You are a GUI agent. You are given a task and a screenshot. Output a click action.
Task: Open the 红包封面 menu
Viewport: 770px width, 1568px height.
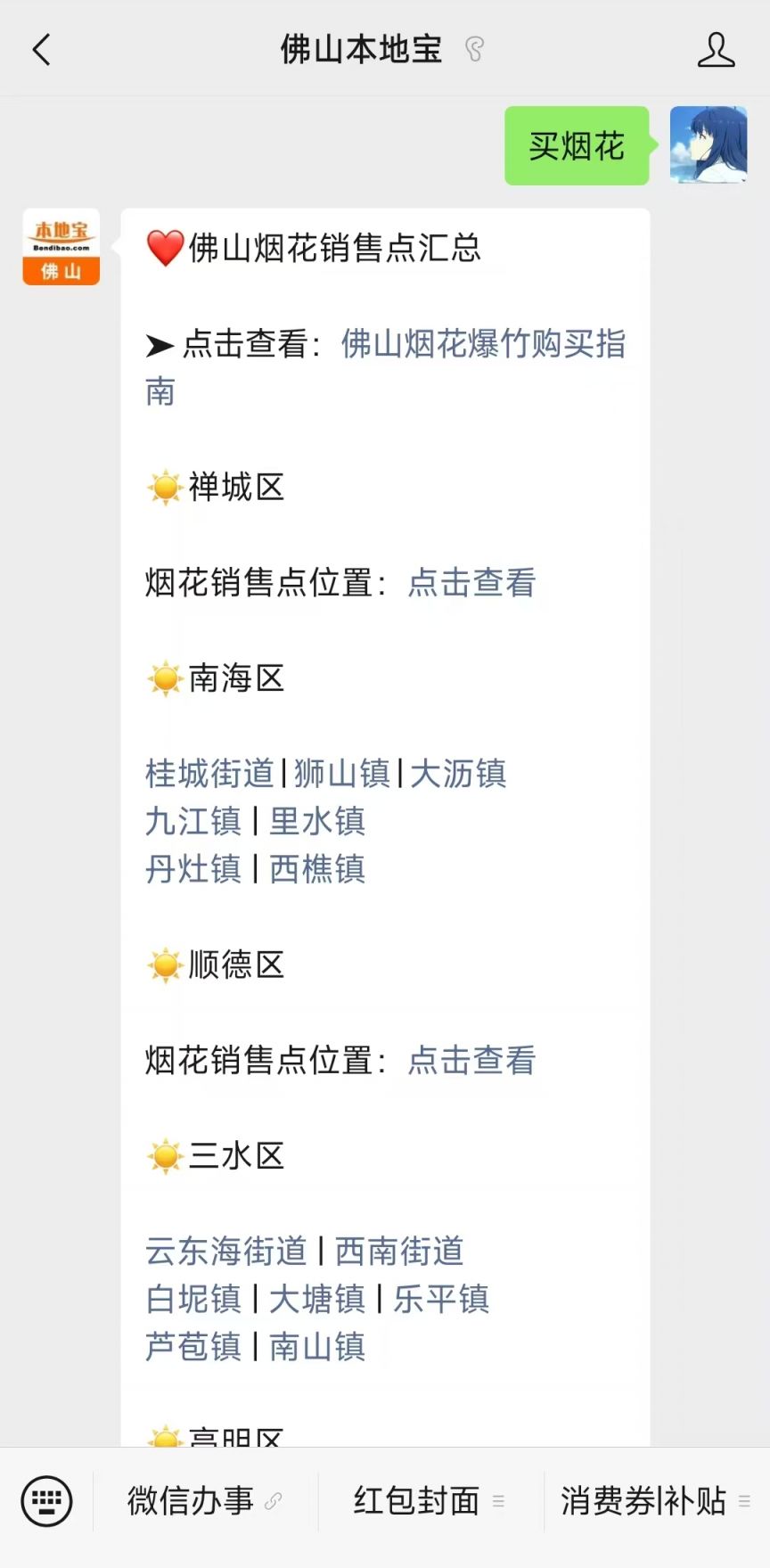tap(430, 1501)
